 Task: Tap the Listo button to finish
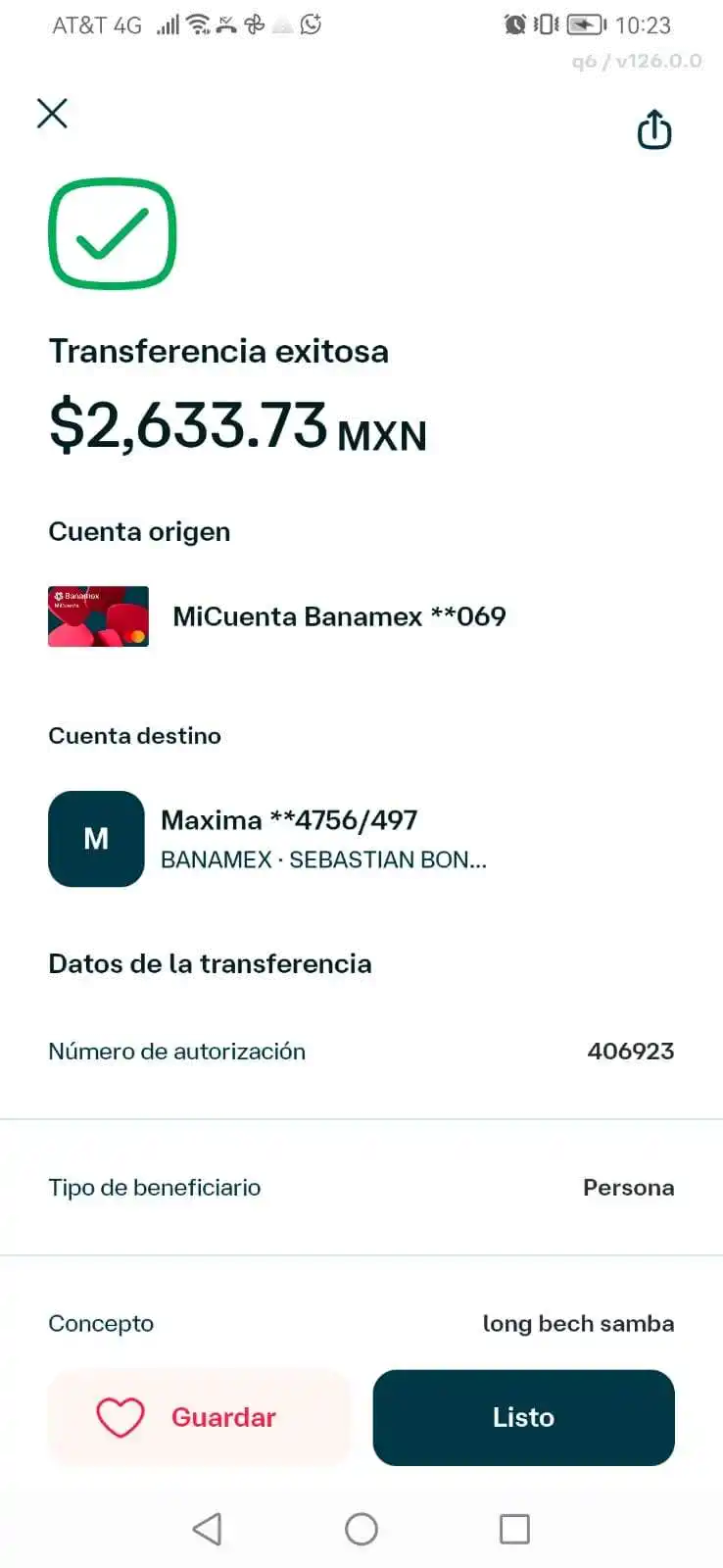523,1417
